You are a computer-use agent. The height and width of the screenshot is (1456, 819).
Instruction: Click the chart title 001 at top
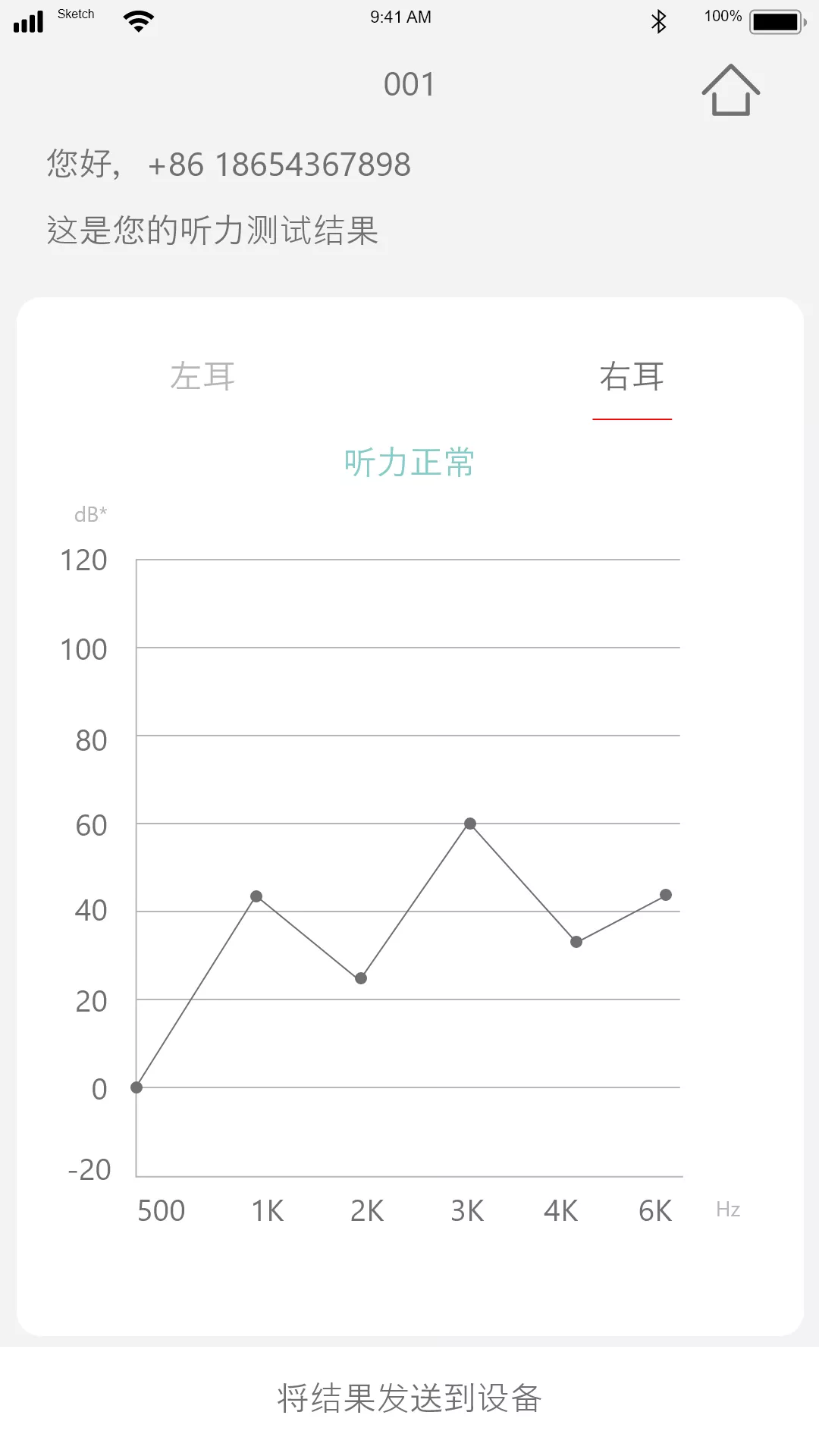[409, 84]
